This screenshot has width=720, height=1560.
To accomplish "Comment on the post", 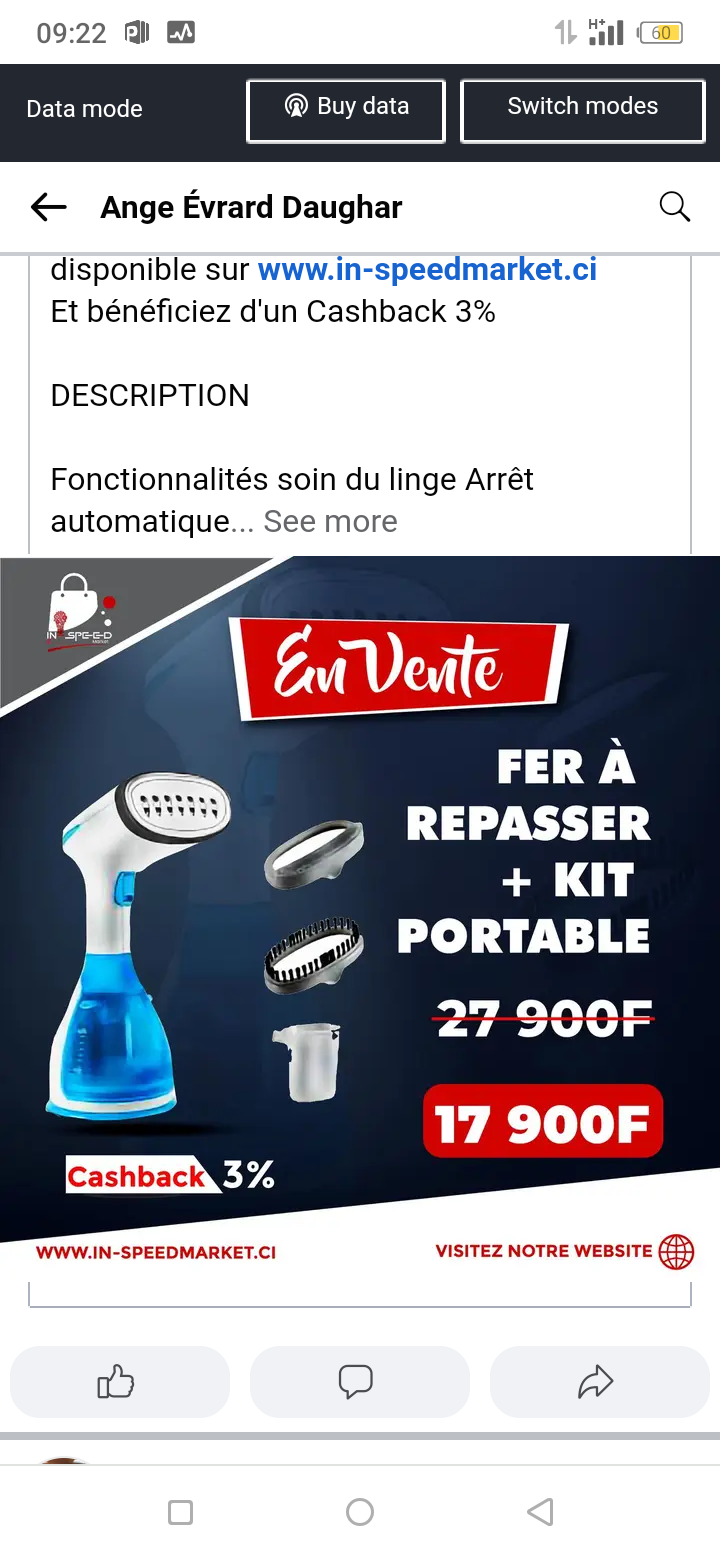I will click(x=359, y=1382).
